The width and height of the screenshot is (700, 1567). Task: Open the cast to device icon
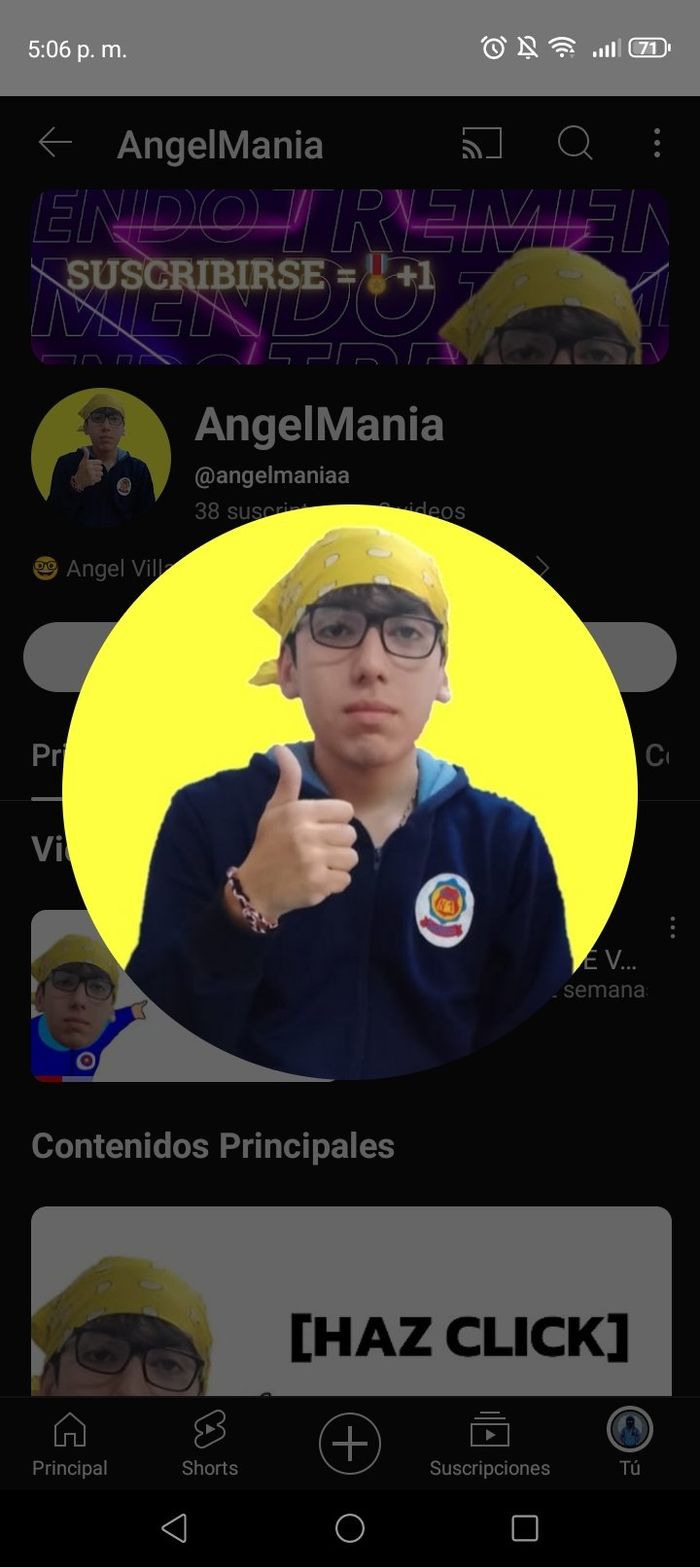pyautogui.click(x=482, y=144)
